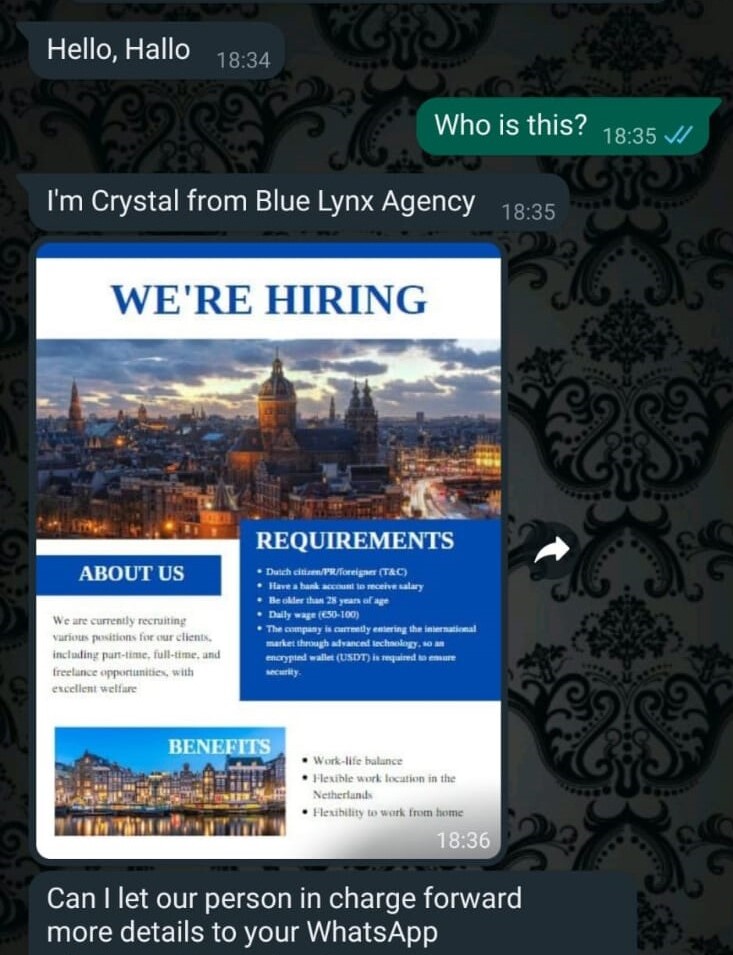Select the 'Flexibility to work from home' line
This screenshot has height=955, width=733.
coord(387,813)
